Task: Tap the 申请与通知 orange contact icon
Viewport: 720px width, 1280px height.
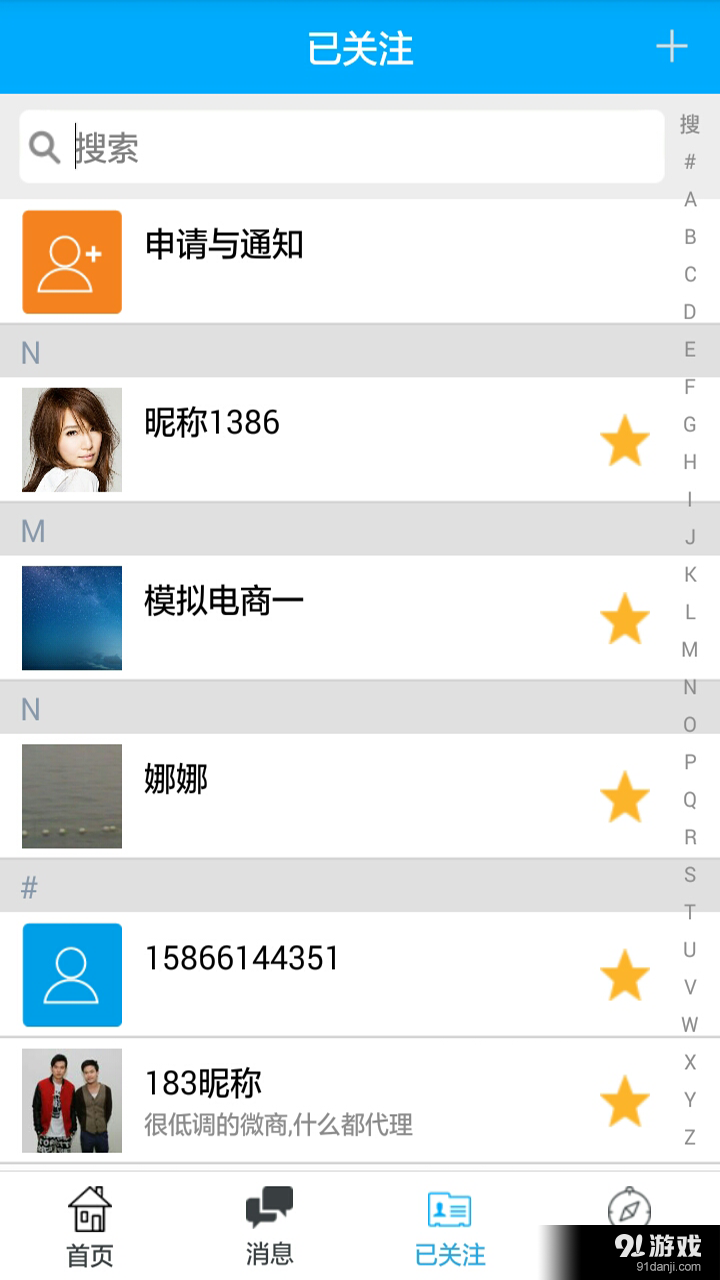Action: 72,262
